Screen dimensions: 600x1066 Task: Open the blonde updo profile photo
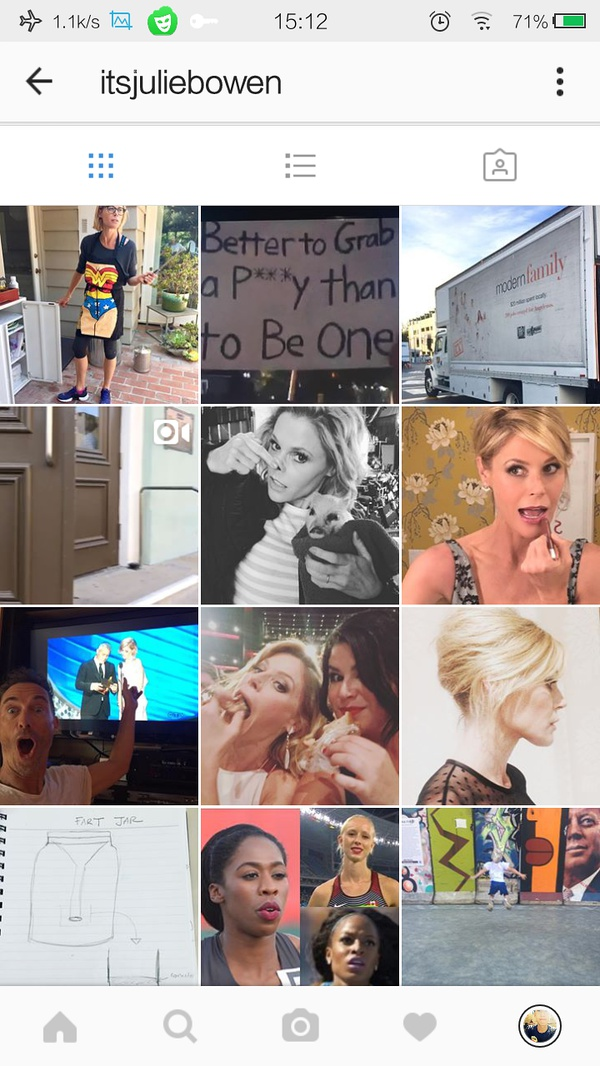click(x=500, y=706)
